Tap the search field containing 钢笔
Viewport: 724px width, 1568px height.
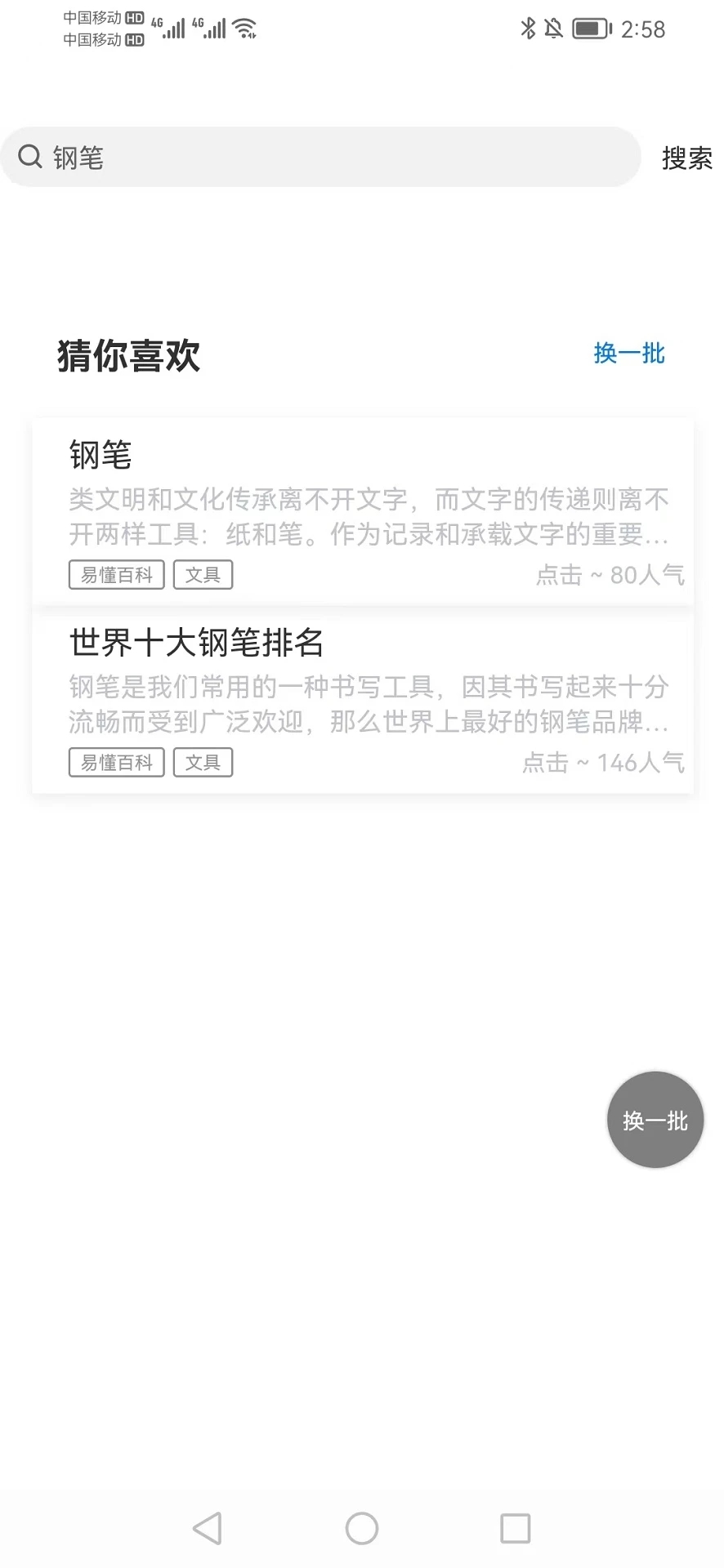(327, 157)
